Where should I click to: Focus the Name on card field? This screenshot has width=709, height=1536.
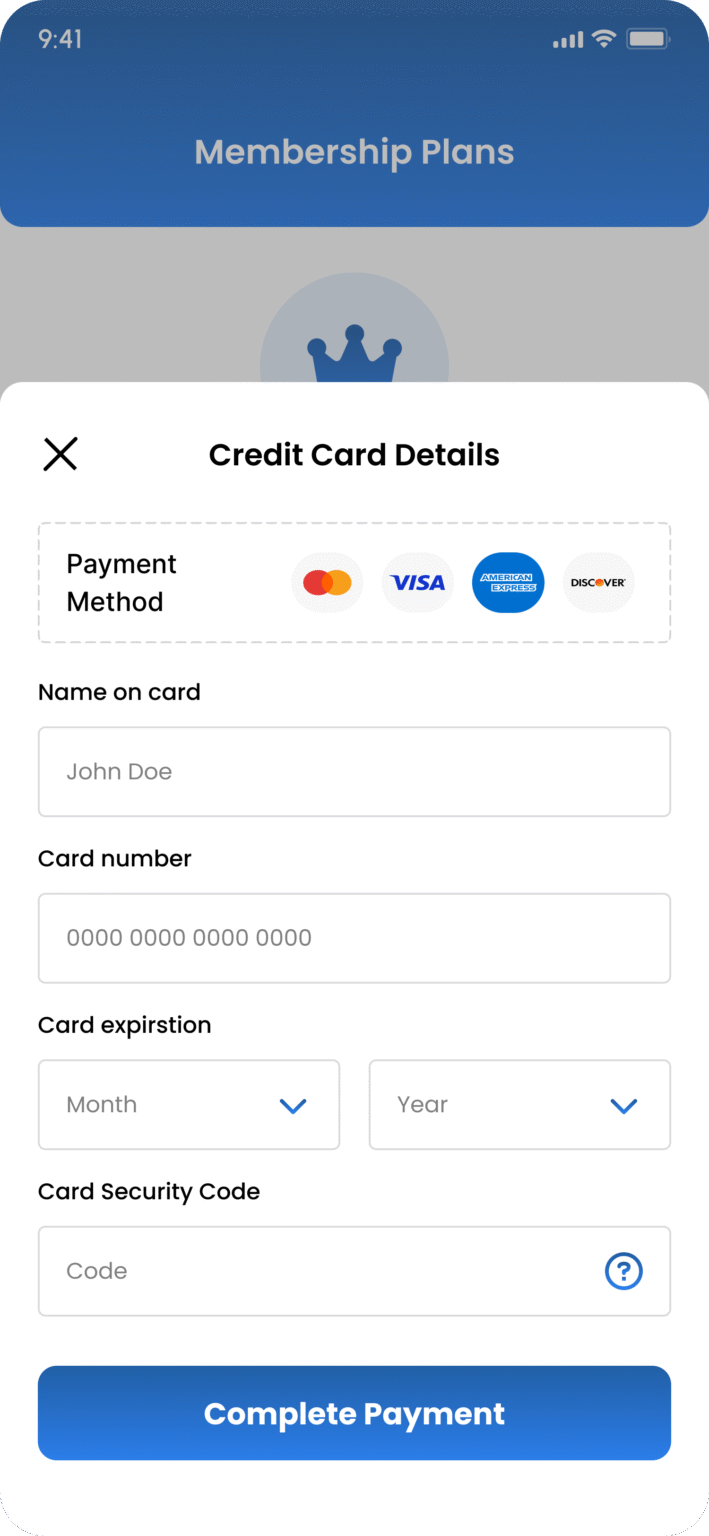[x=354, y=771]
